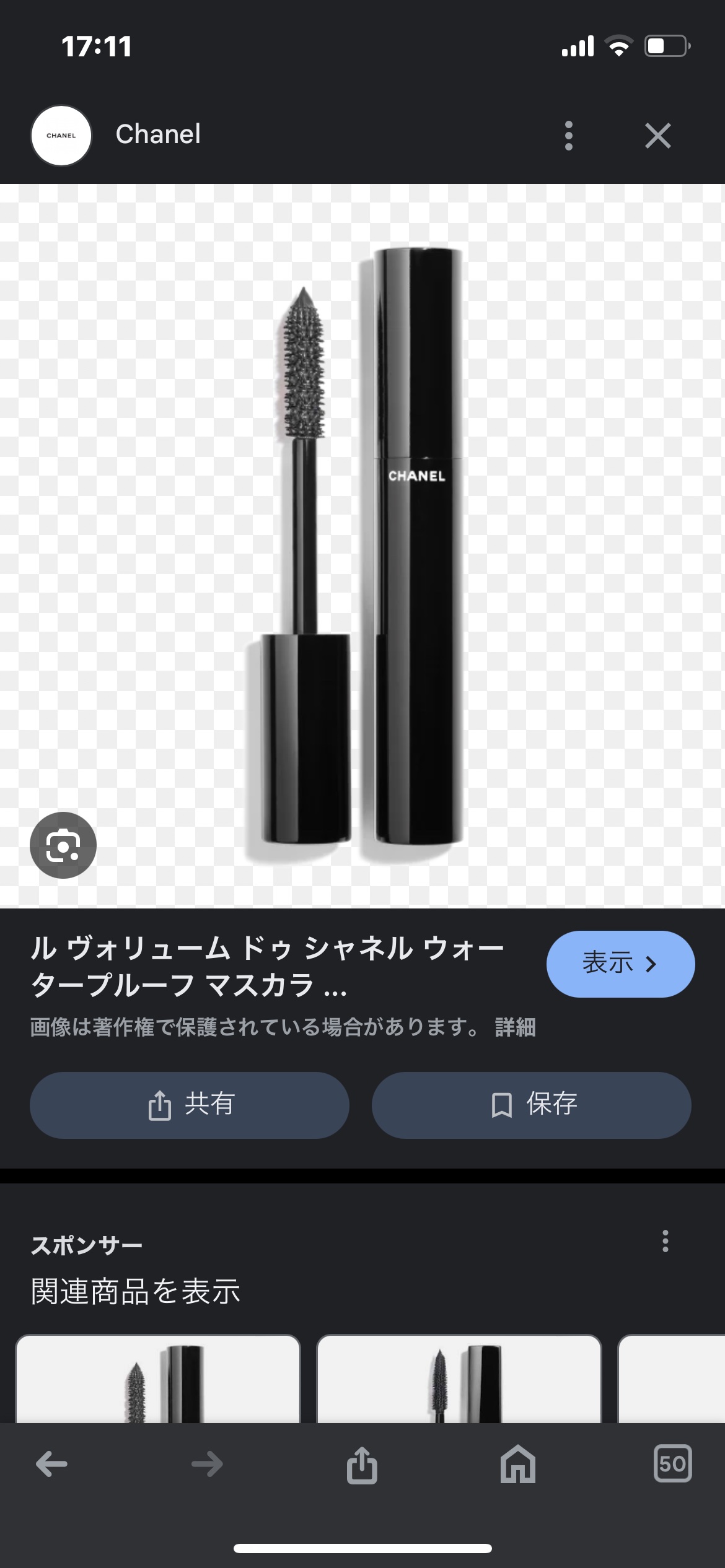This screenshot has height=1568, width=725.
Task: Tap the Chanel profile logo
Action: 61,136
